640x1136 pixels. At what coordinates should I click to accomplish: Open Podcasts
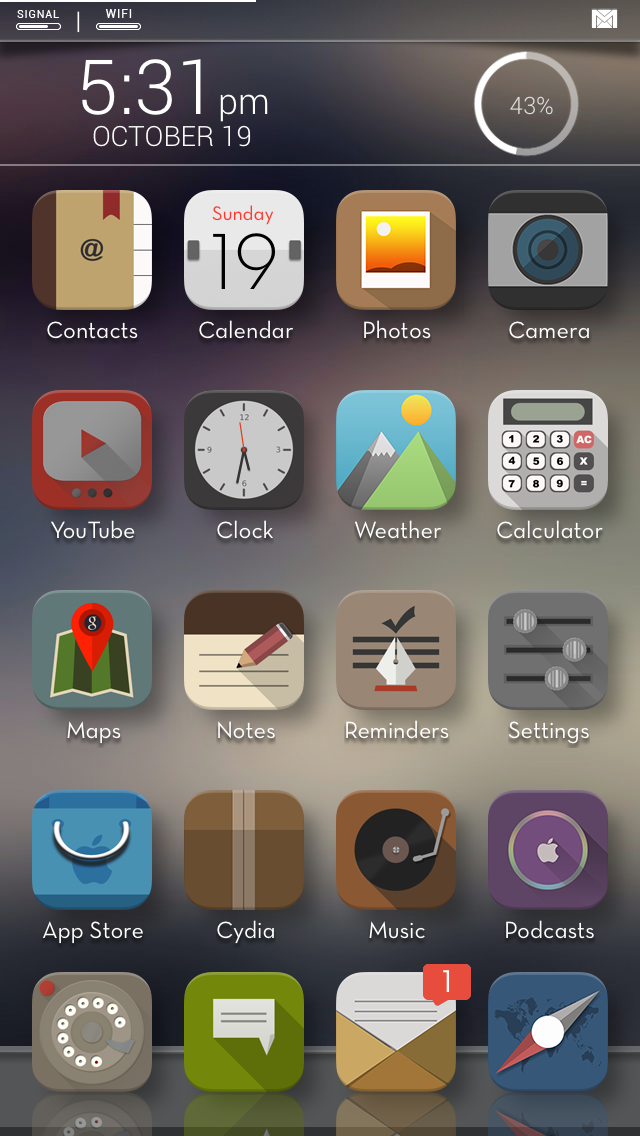click(x=548, y=850)
